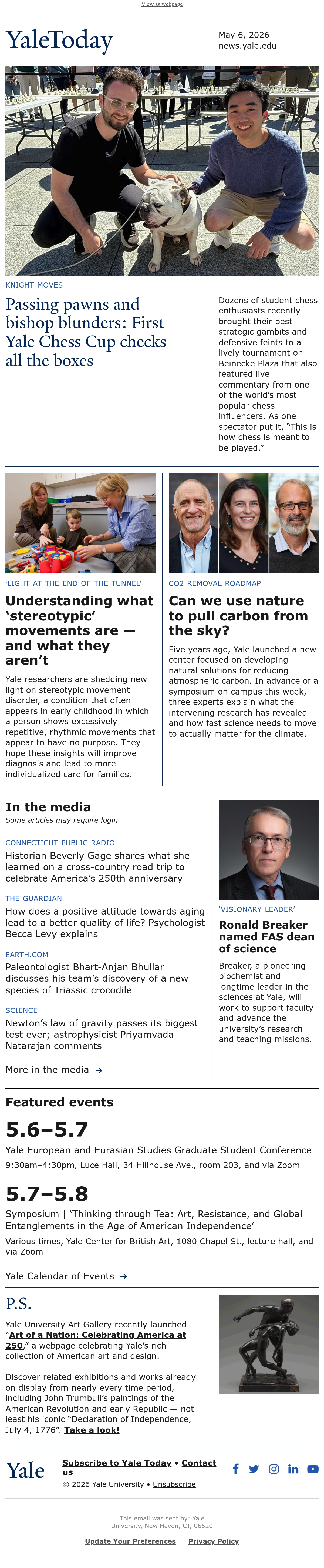Open the Beverly Gage road trip story
The width and height of the screenshot is (324, 1568).
coord(97,867)
